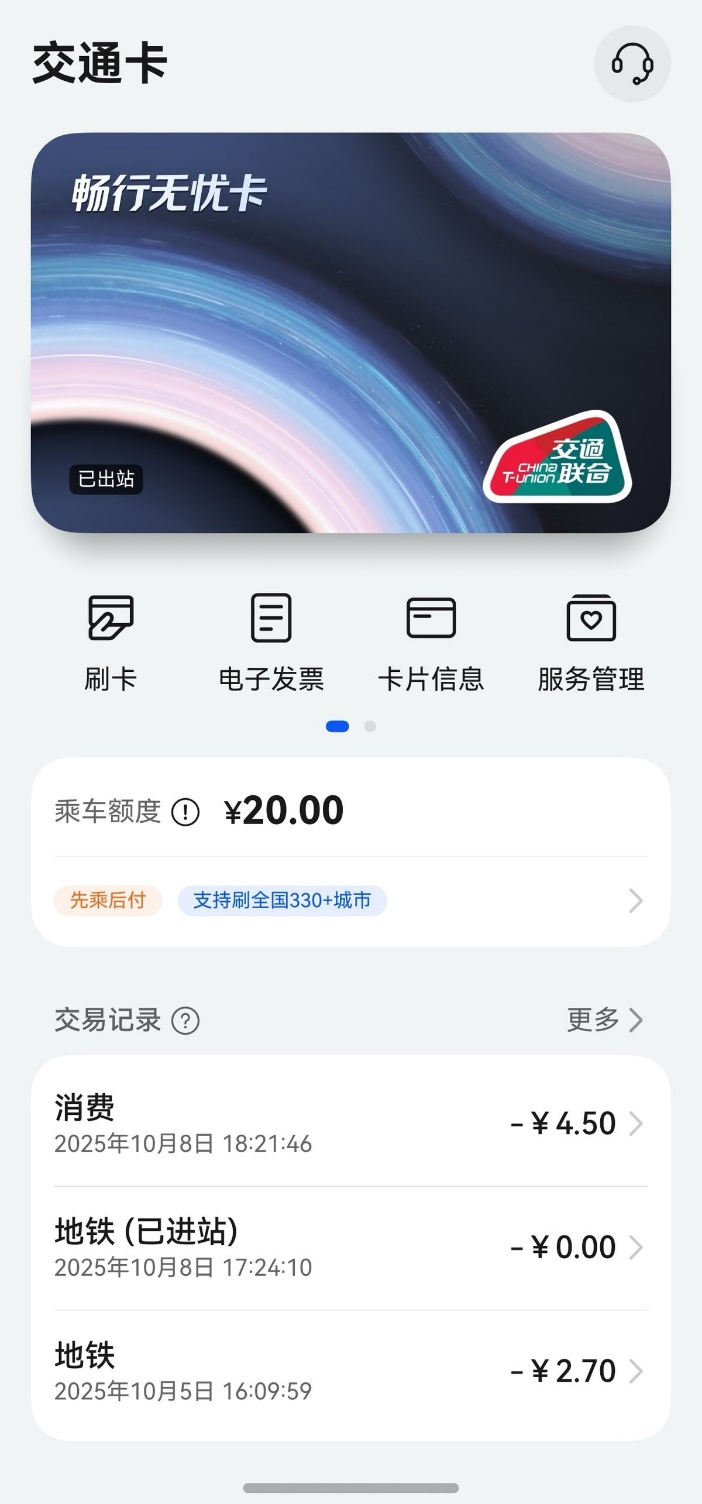The height and width of the screenshot is (1504, 702).
Task: Open the 地铁 (已进站) transaction record
Action: [351, 1249]
